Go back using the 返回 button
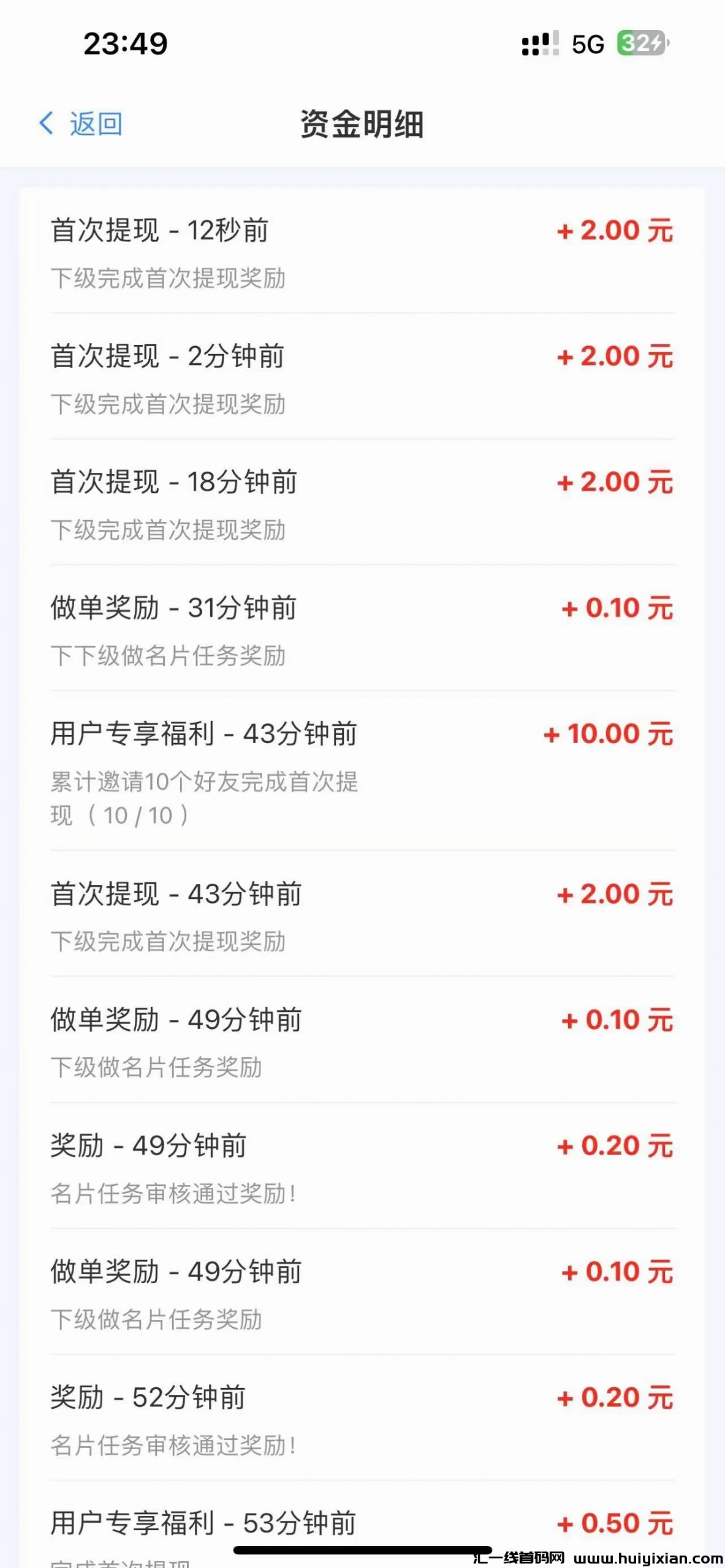Image resolution: width=725 pixels, height=1568 pixels. 81,124
